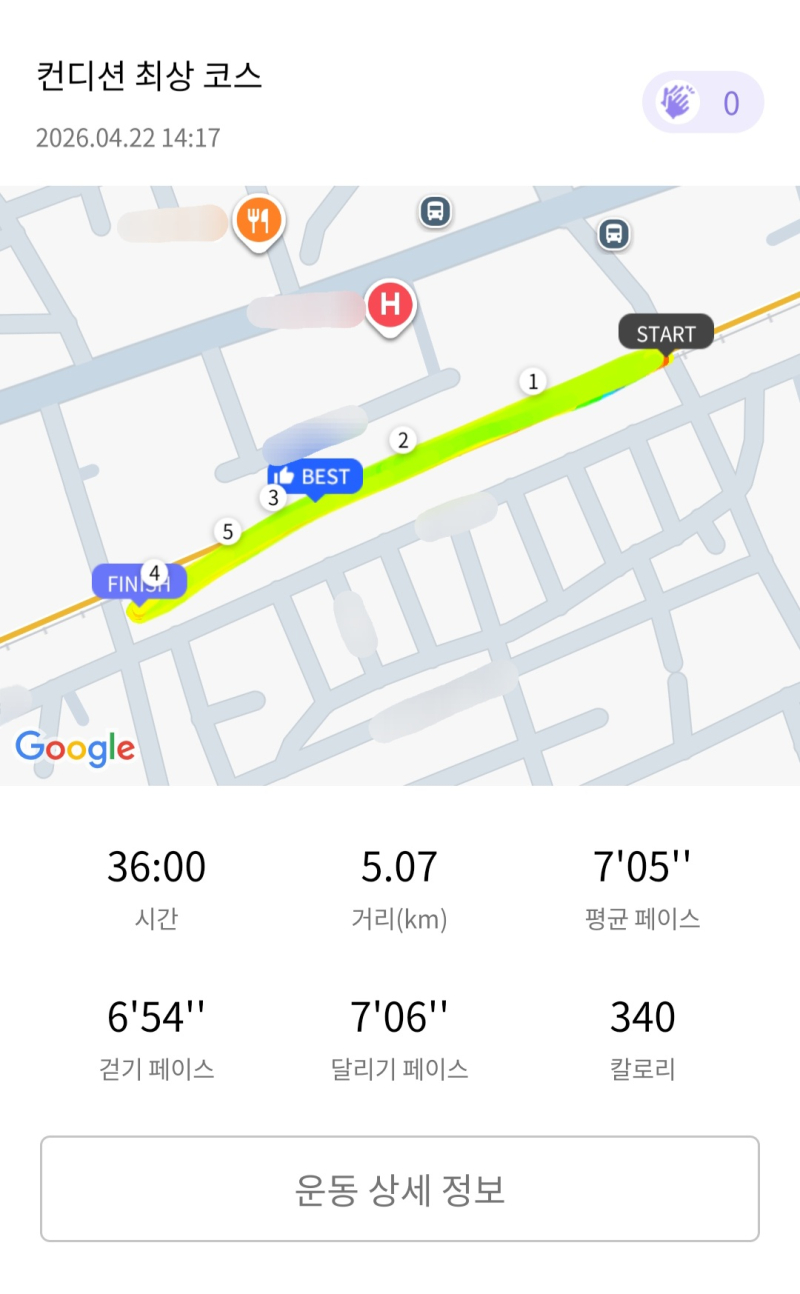Tap the restaurant marker on the map
The image size is (800, 1294).
pos(260,221)
